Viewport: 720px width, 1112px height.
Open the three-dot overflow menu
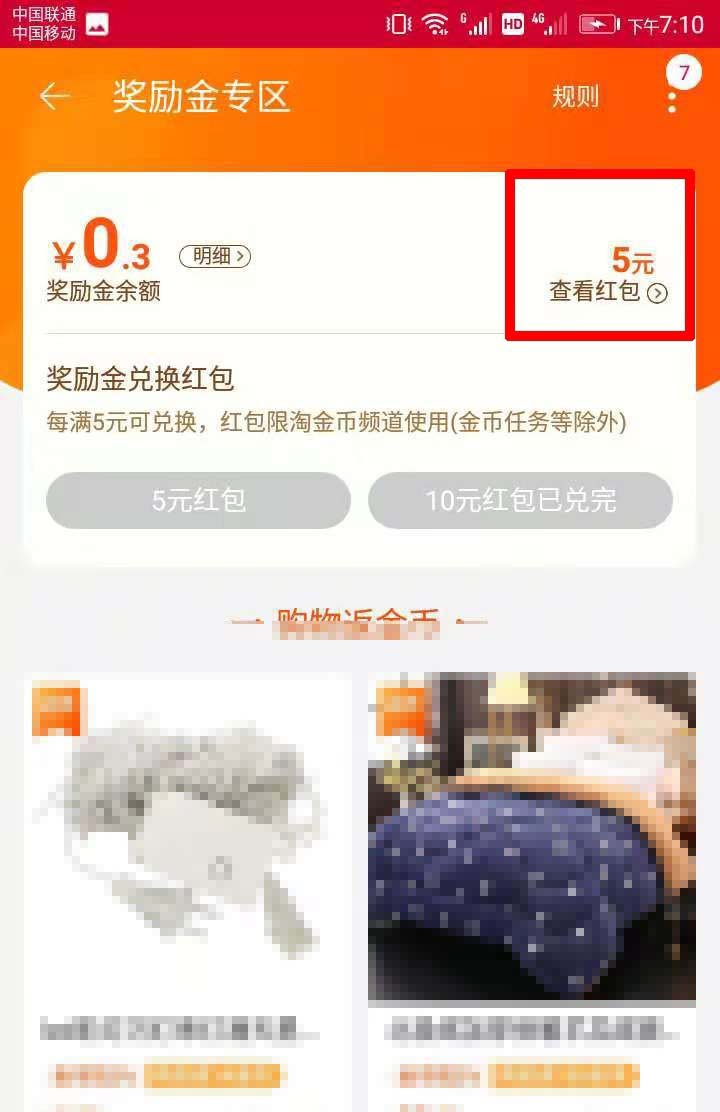pos(672,97)
